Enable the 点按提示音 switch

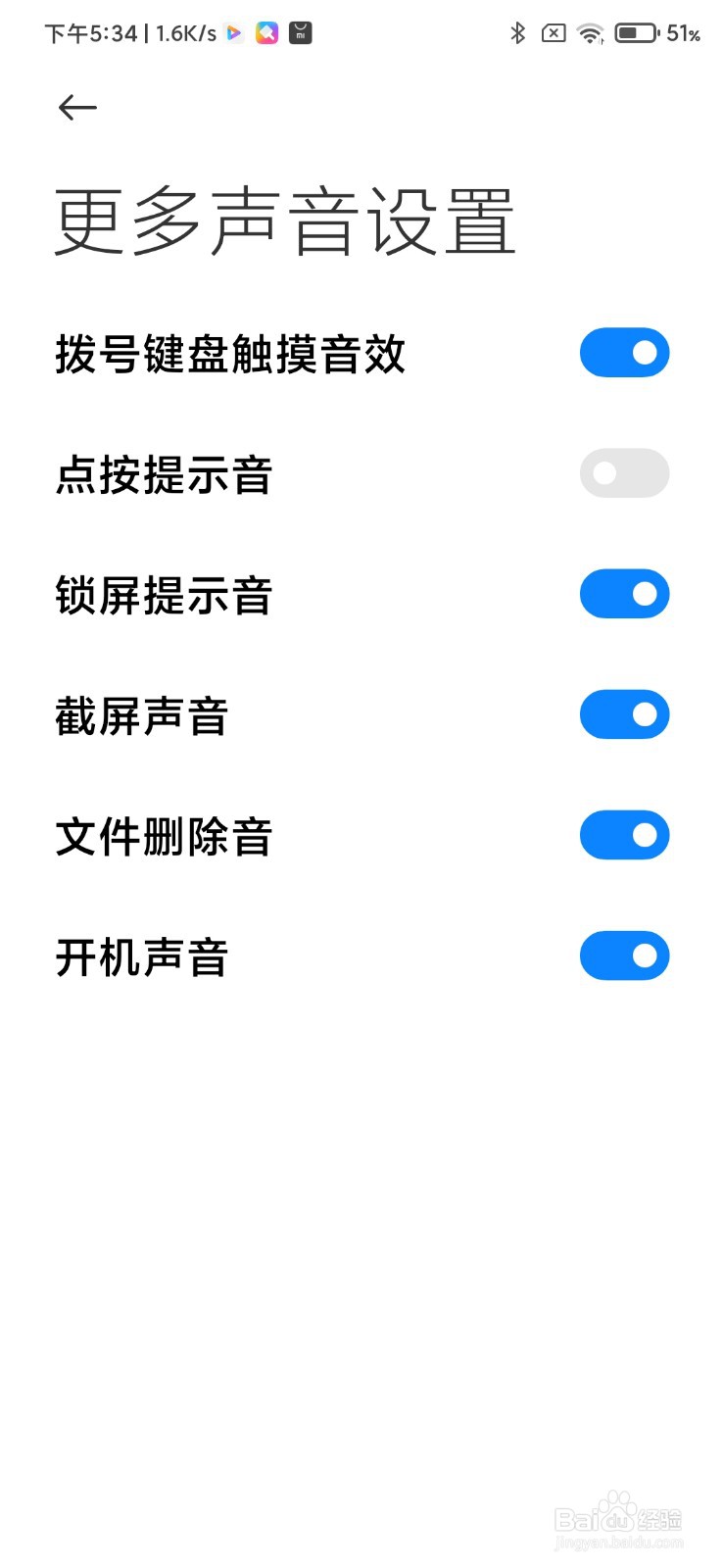click(624, 473)
